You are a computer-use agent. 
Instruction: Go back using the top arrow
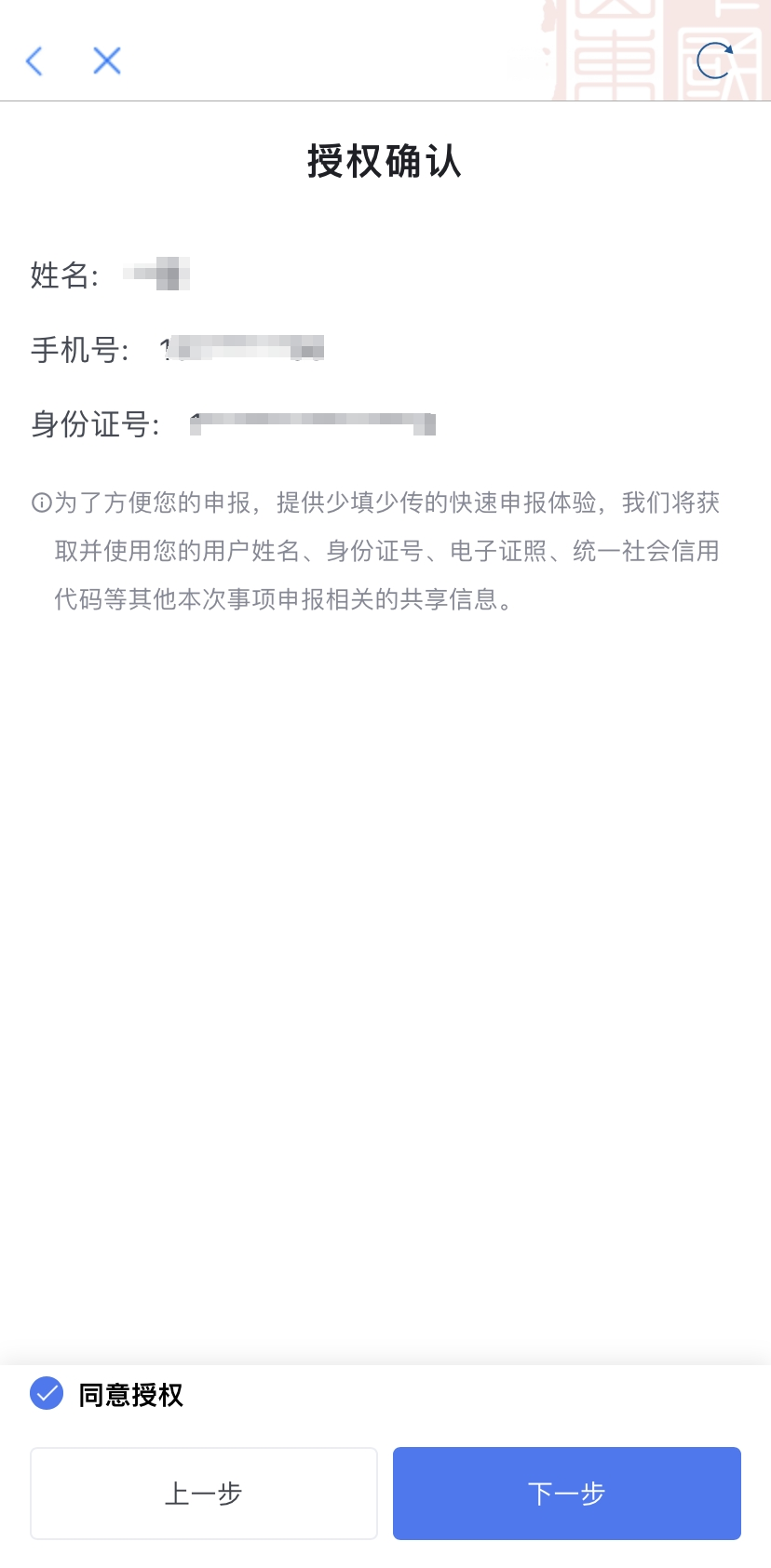(34, 61)
